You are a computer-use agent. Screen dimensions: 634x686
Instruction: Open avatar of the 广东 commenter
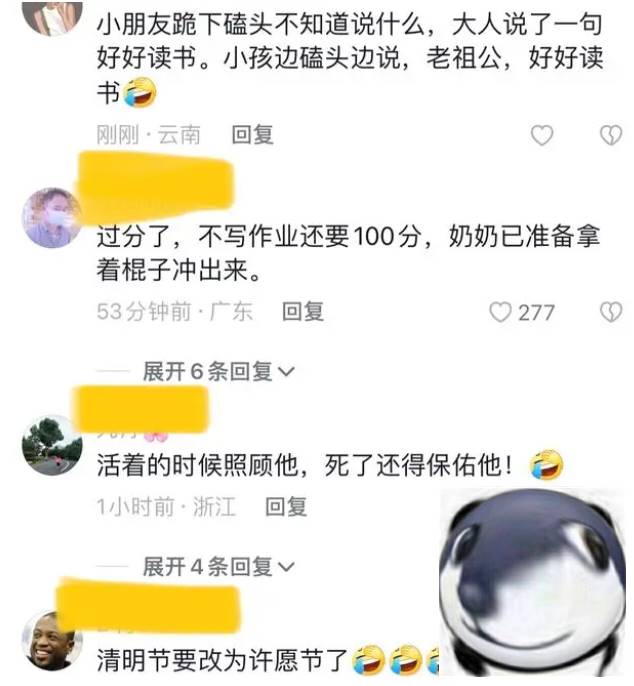click(x=52, y=217)
